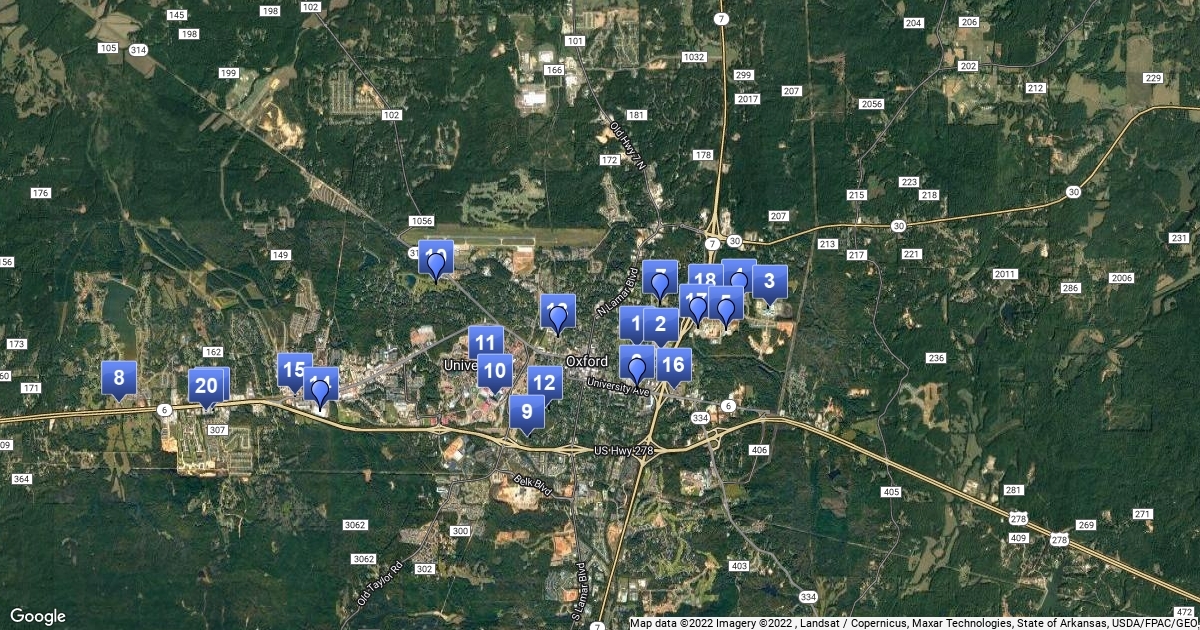Select the pin labeled 3
This screenshot has height=630, width=1200.
[x=769, y=281]
